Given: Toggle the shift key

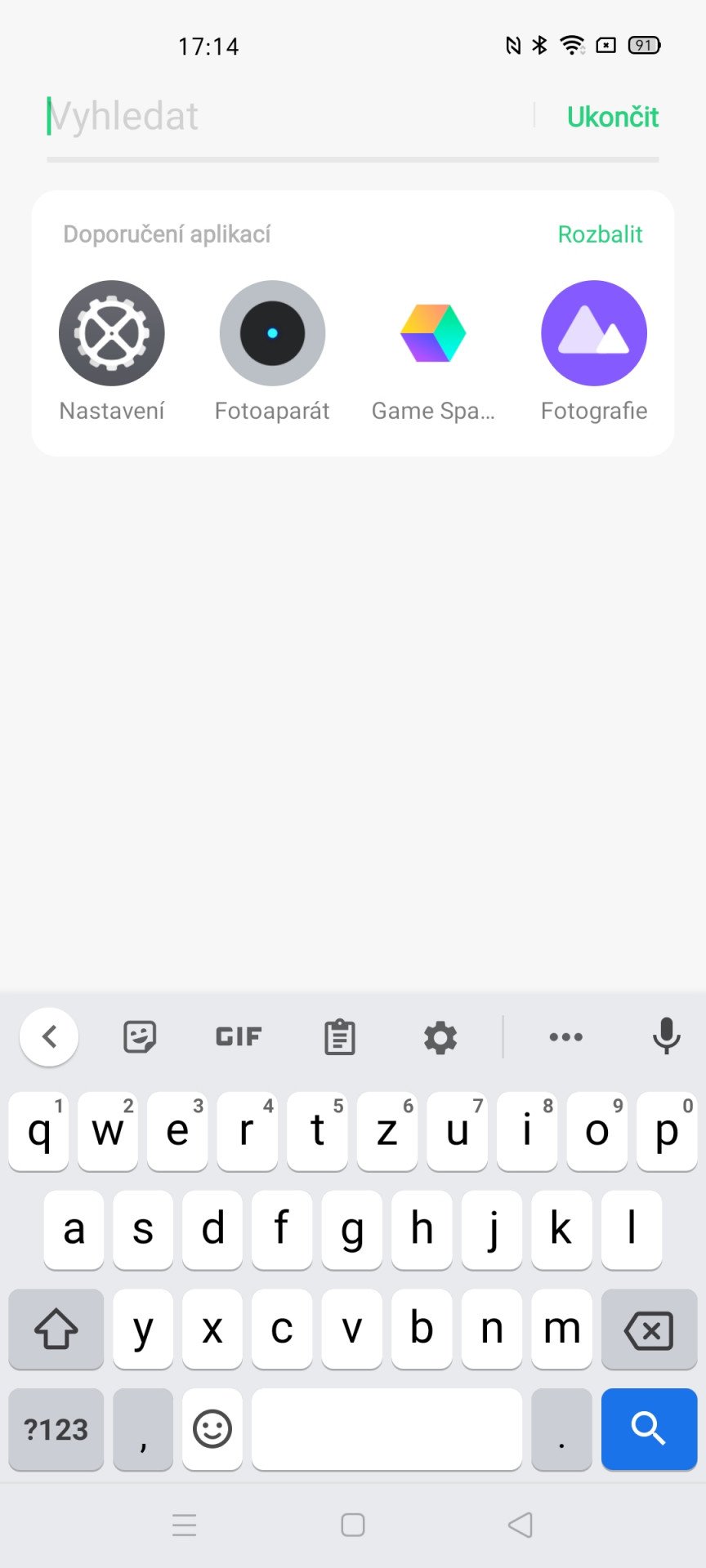Looking at the screenshot, I should pyautogui.click(x=56, y=1329).
